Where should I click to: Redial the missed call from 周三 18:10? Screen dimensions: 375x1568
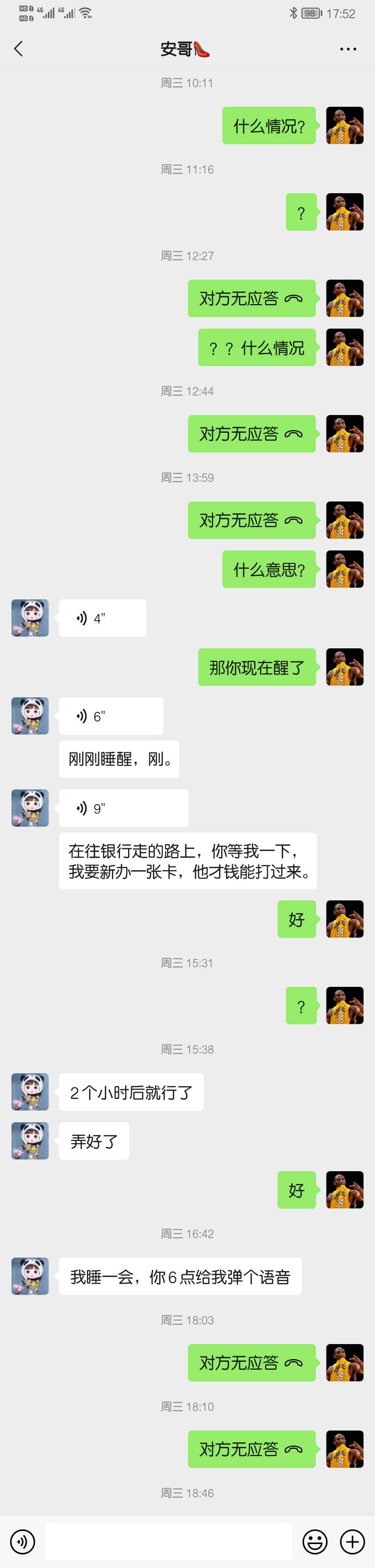click(252, 1449)
